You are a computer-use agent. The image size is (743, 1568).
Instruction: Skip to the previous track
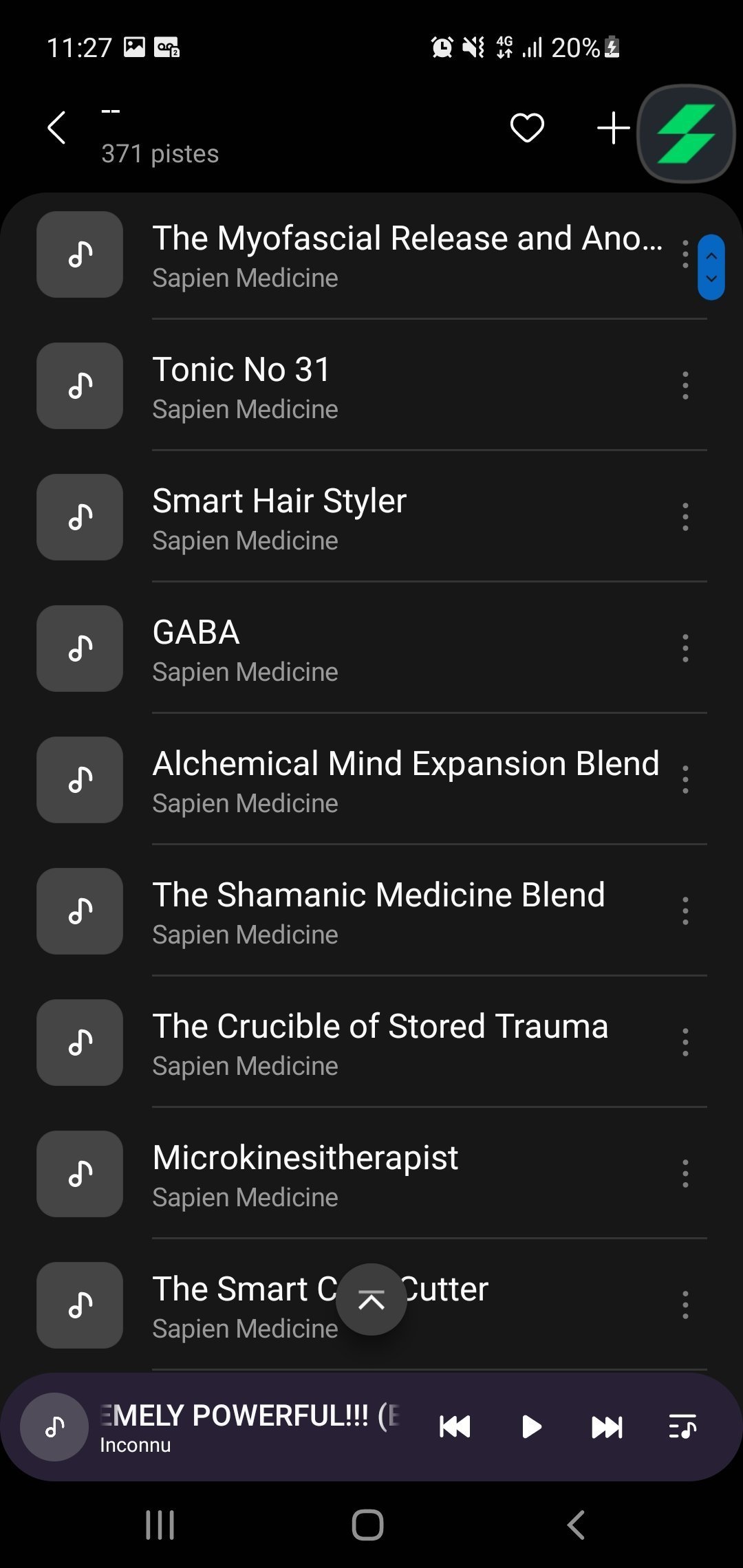pyautogui.click(x=455, y=1427)
